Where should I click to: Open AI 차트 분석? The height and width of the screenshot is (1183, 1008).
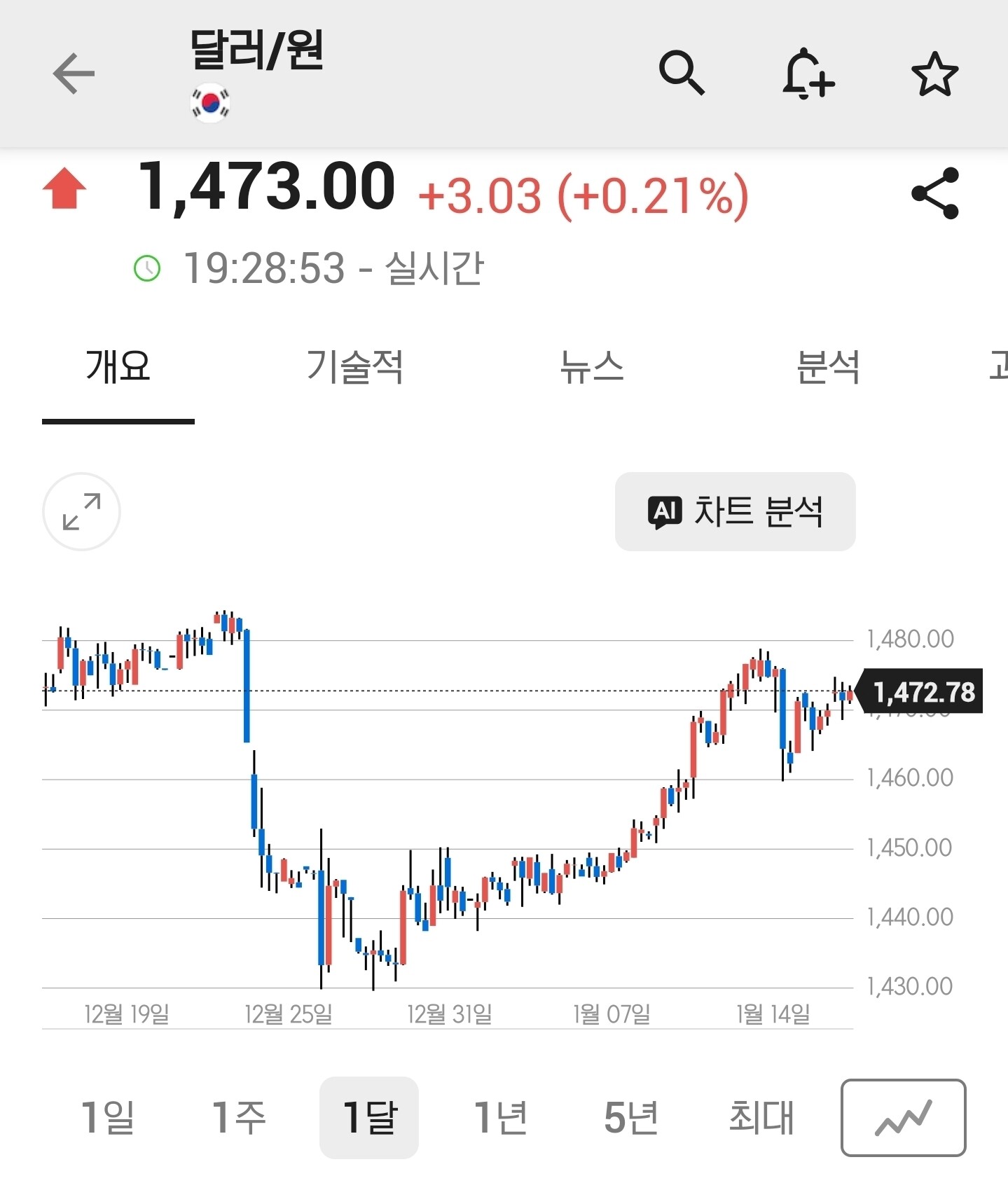(735, 511)
